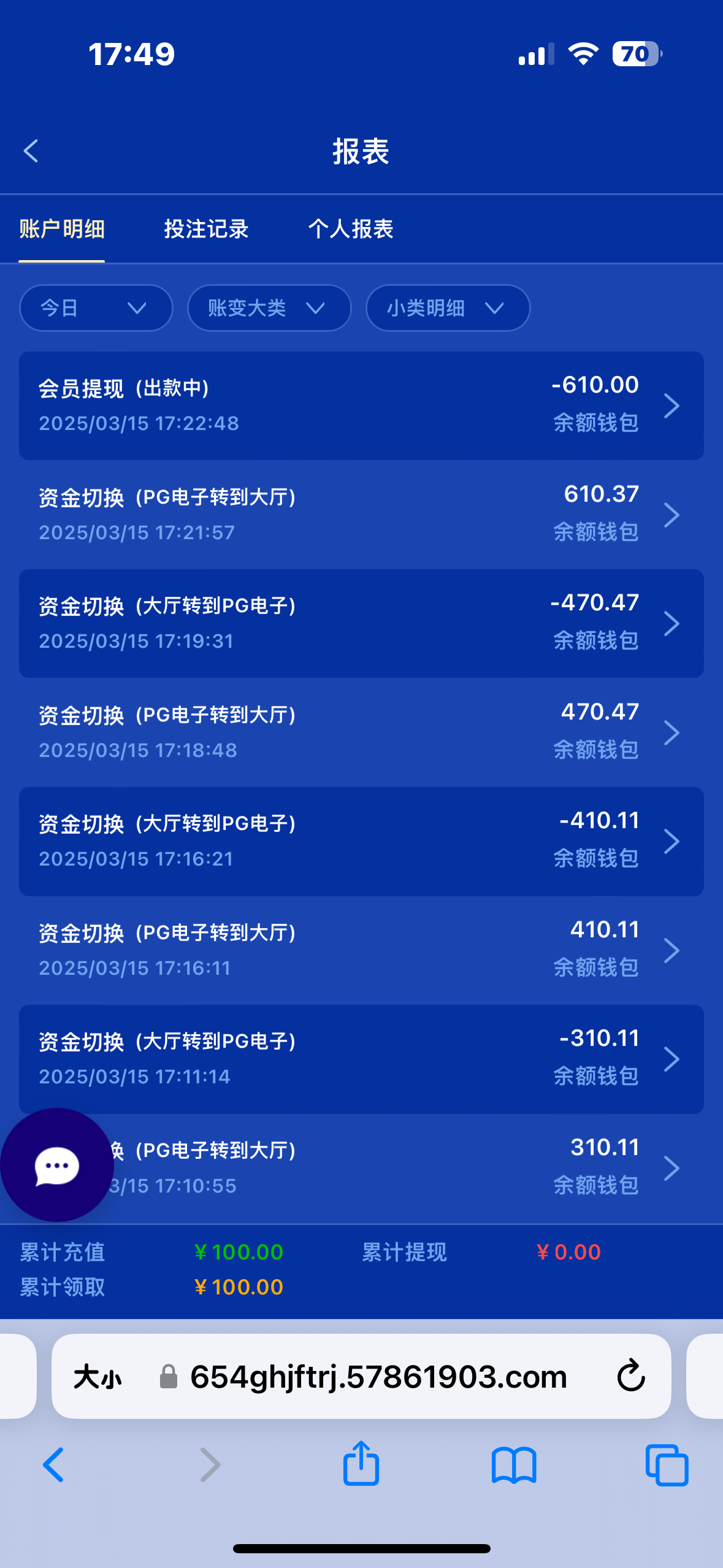Go back from the 报表 page

[31, 151]
